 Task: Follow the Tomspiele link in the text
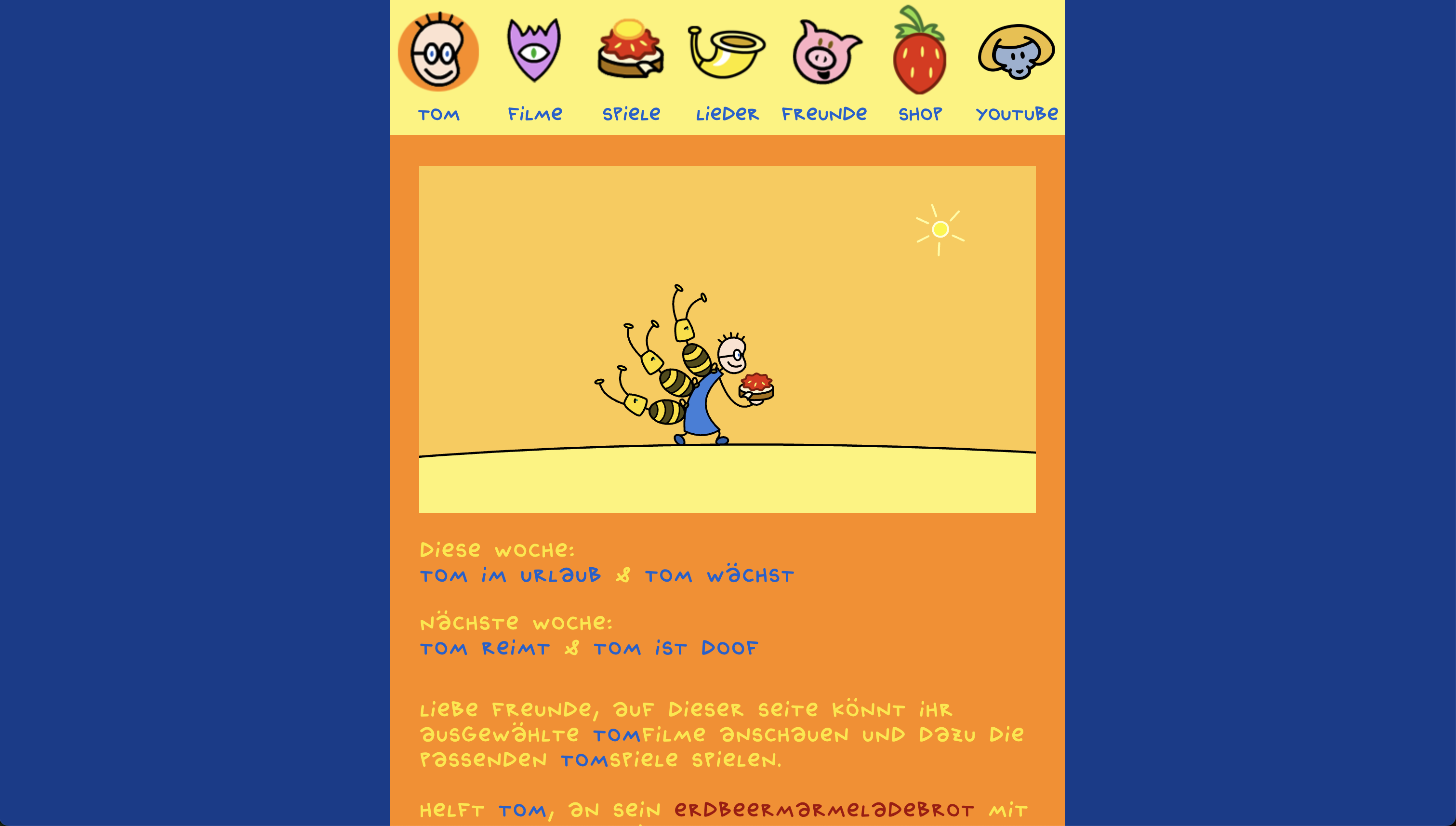pos(619,760)
